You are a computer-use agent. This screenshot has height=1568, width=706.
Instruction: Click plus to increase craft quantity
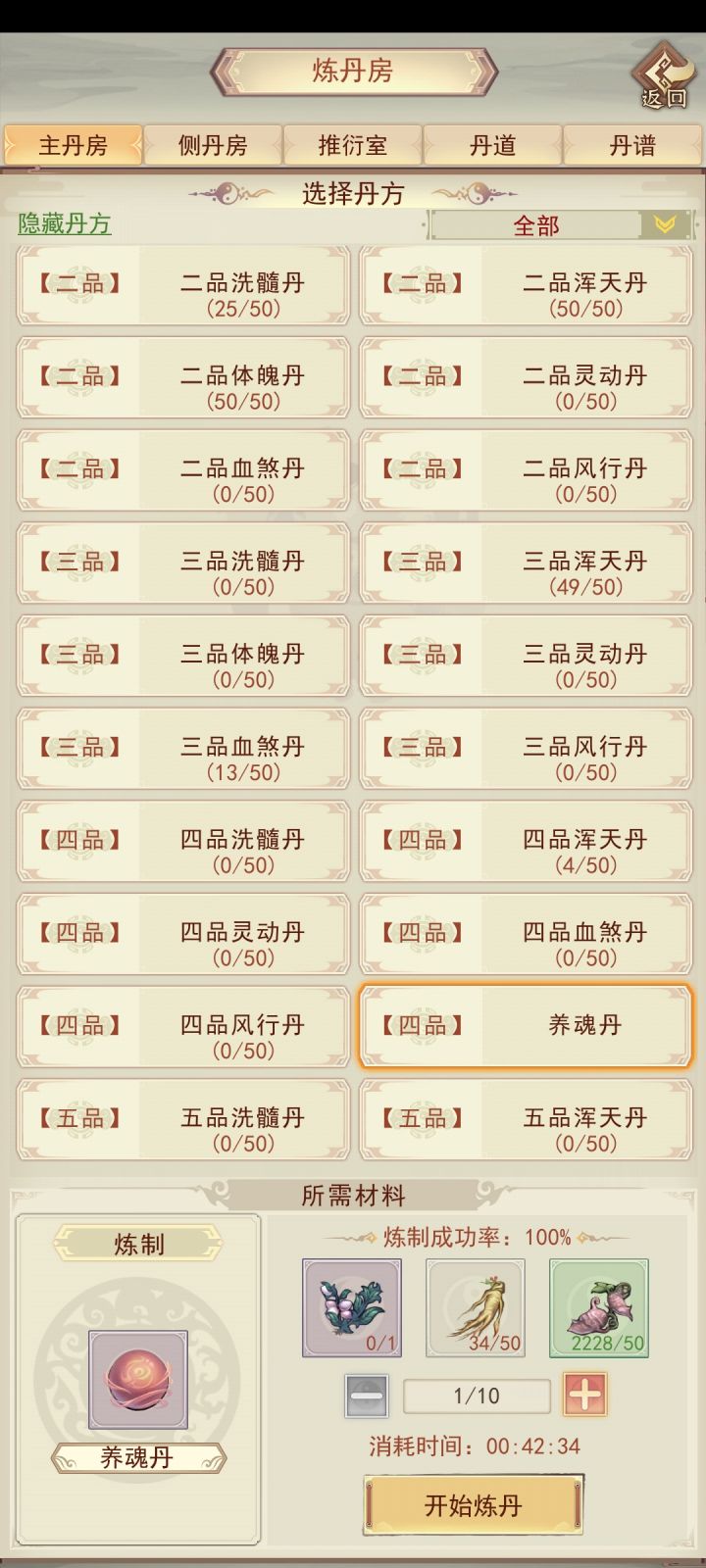click(583, 1396)
